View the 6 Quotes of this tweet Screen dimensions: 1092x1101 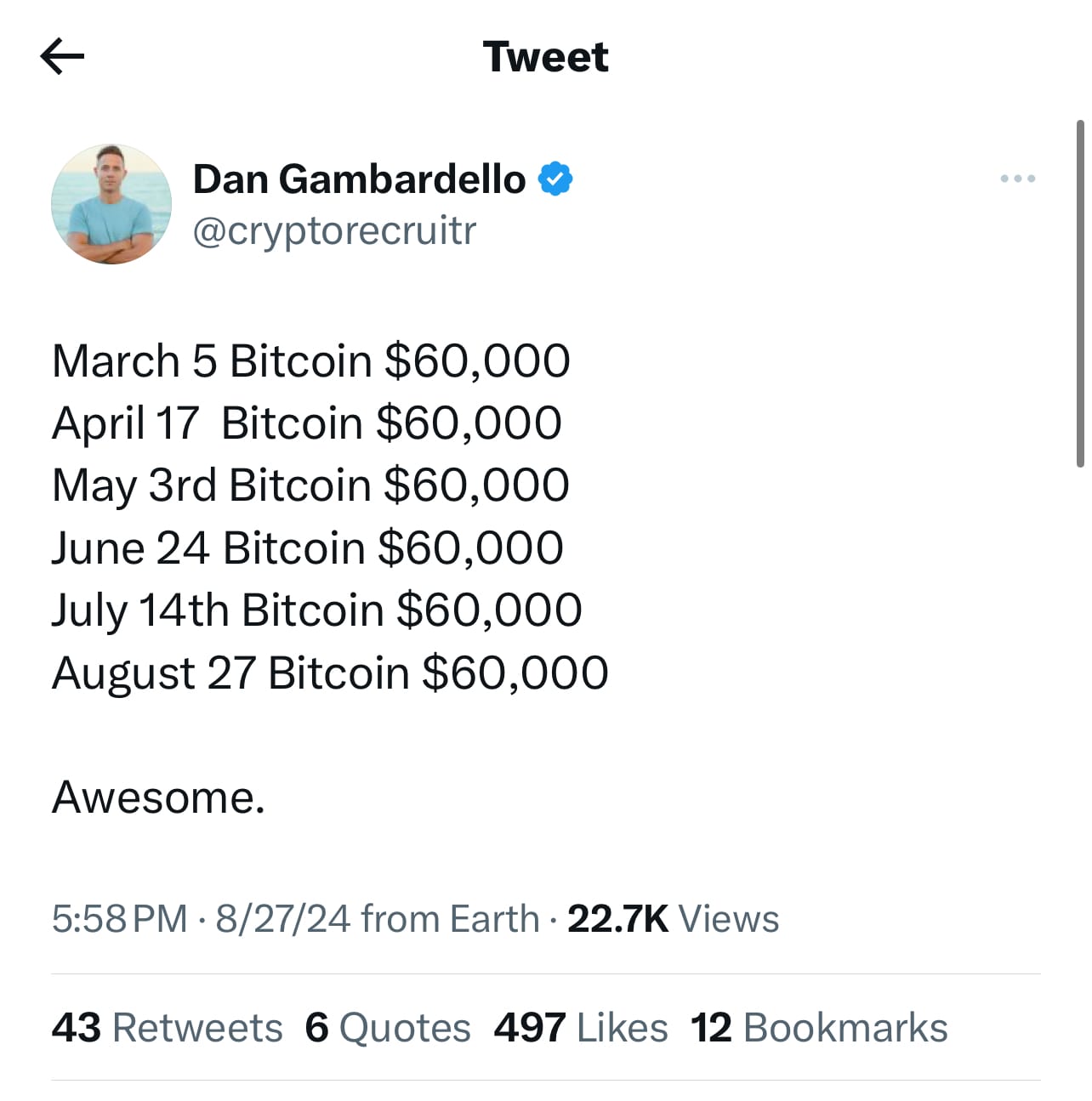[388, 1027]
